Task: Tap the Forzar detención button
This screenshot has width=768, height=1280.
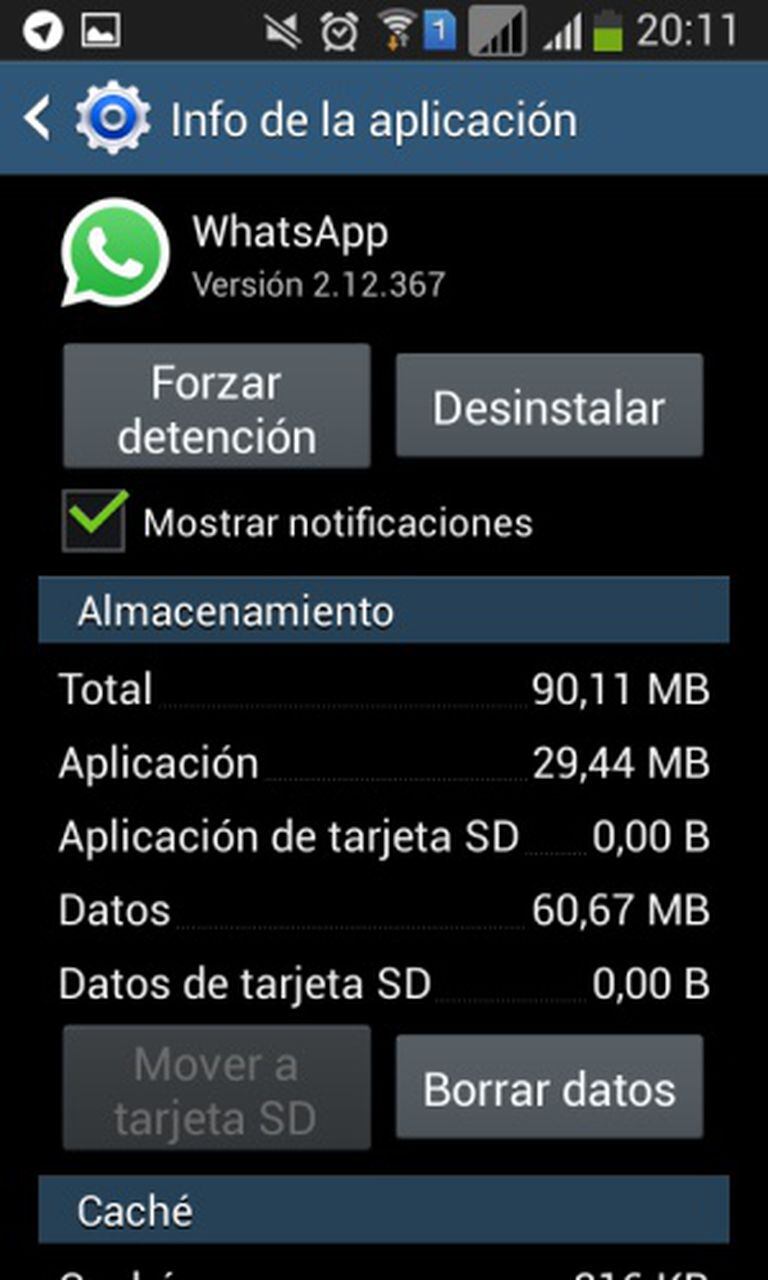Action: click(x=217, y=407)
